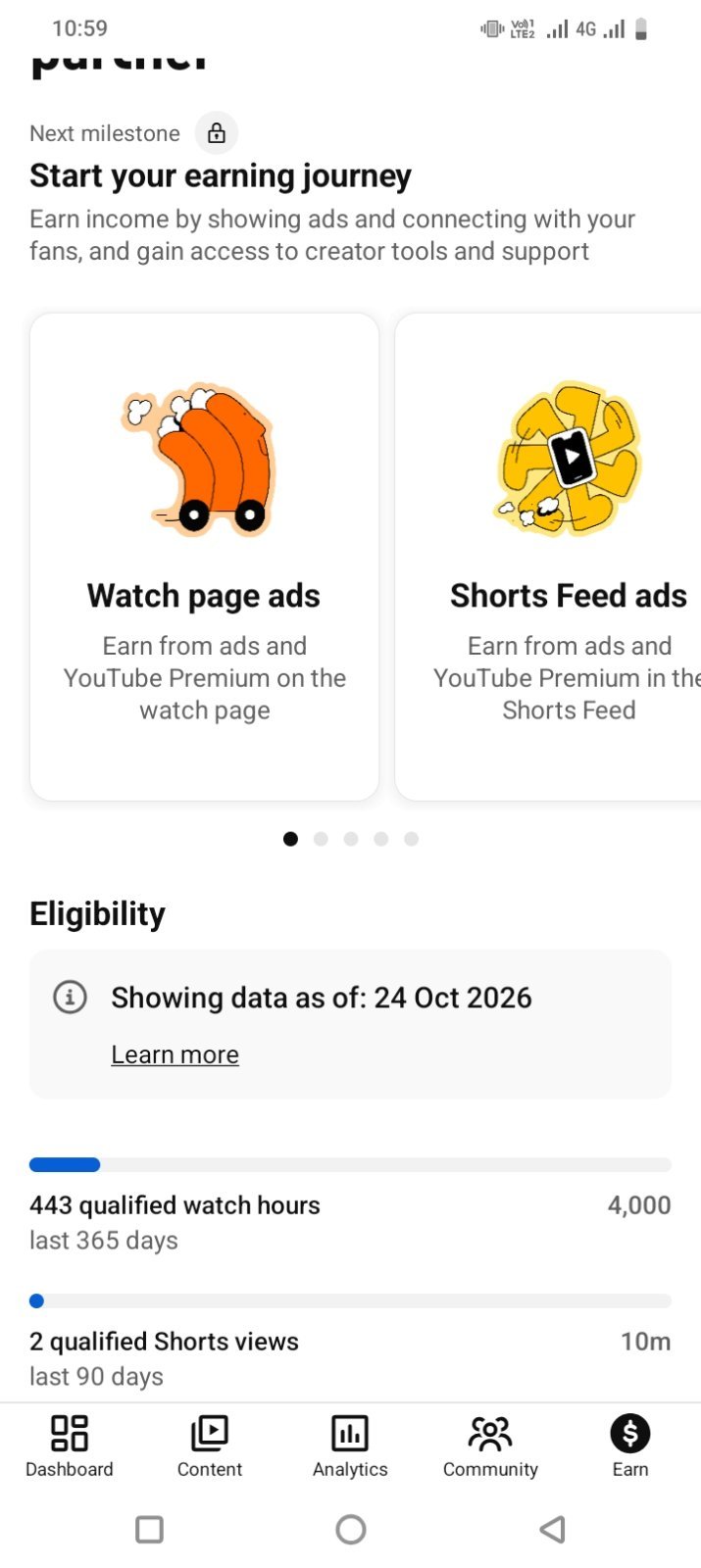Go to the Analytics tab
The width and height of the screenshot is (701, 1568).
350,1445
